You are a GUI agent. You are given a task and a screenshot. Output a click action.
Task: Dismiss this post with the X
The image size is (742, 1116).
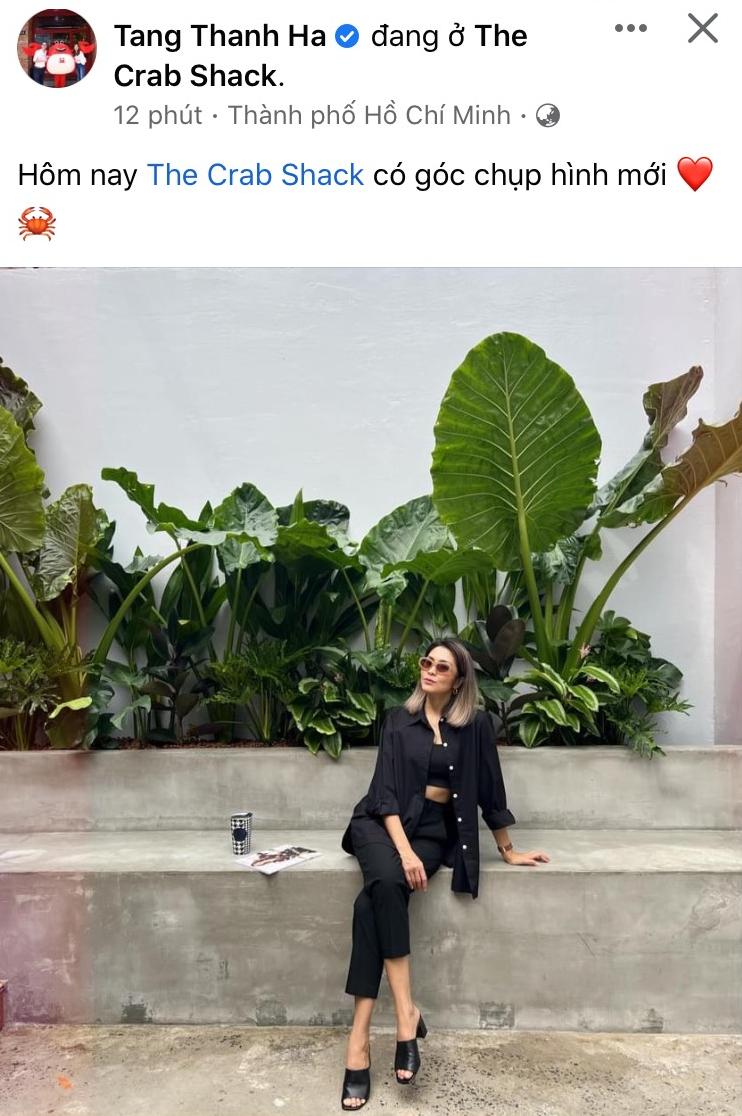[x=703, y=29]
